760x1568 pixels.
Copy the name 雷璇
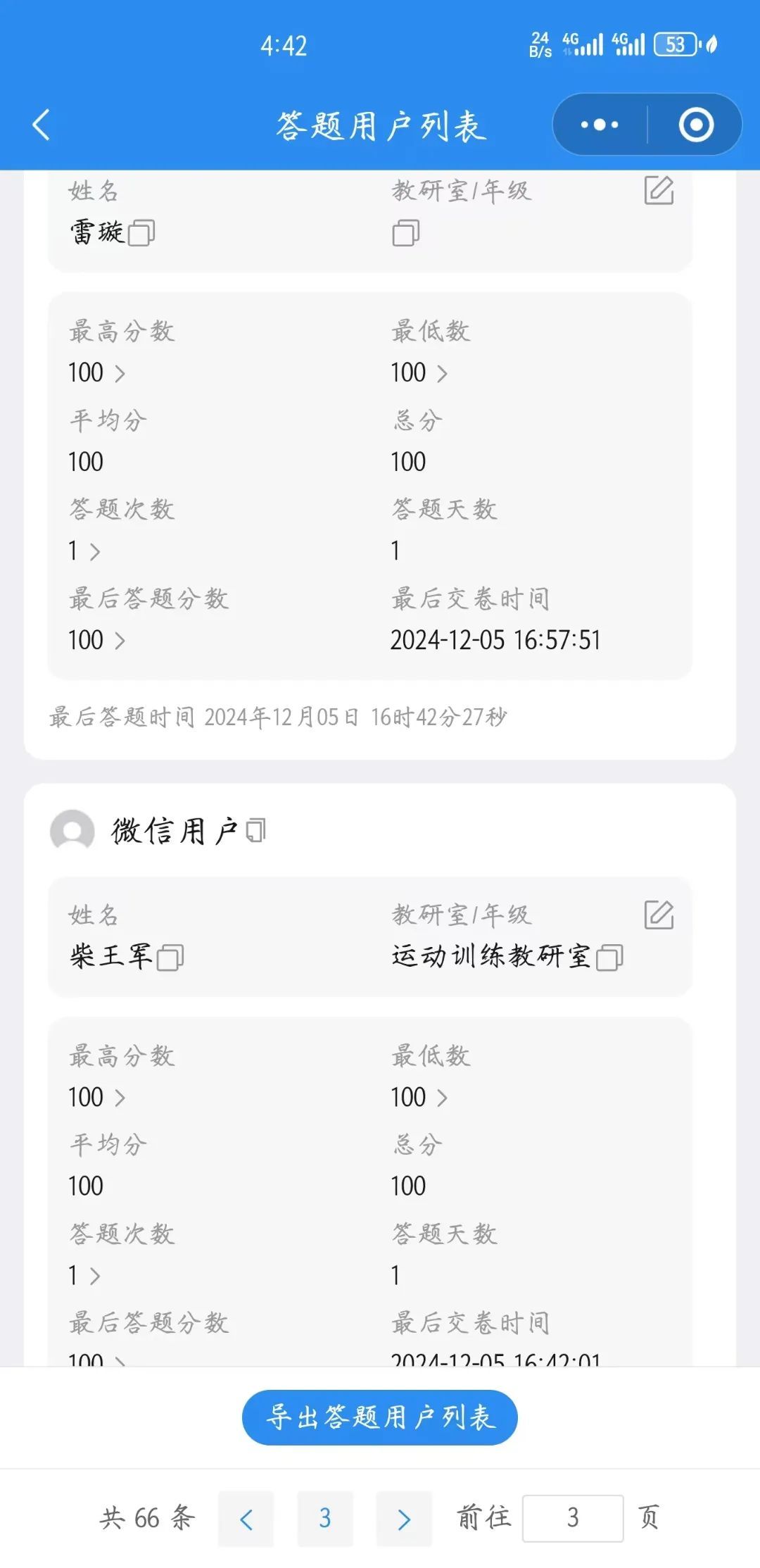pyautogui.click(x=141, y=233)
